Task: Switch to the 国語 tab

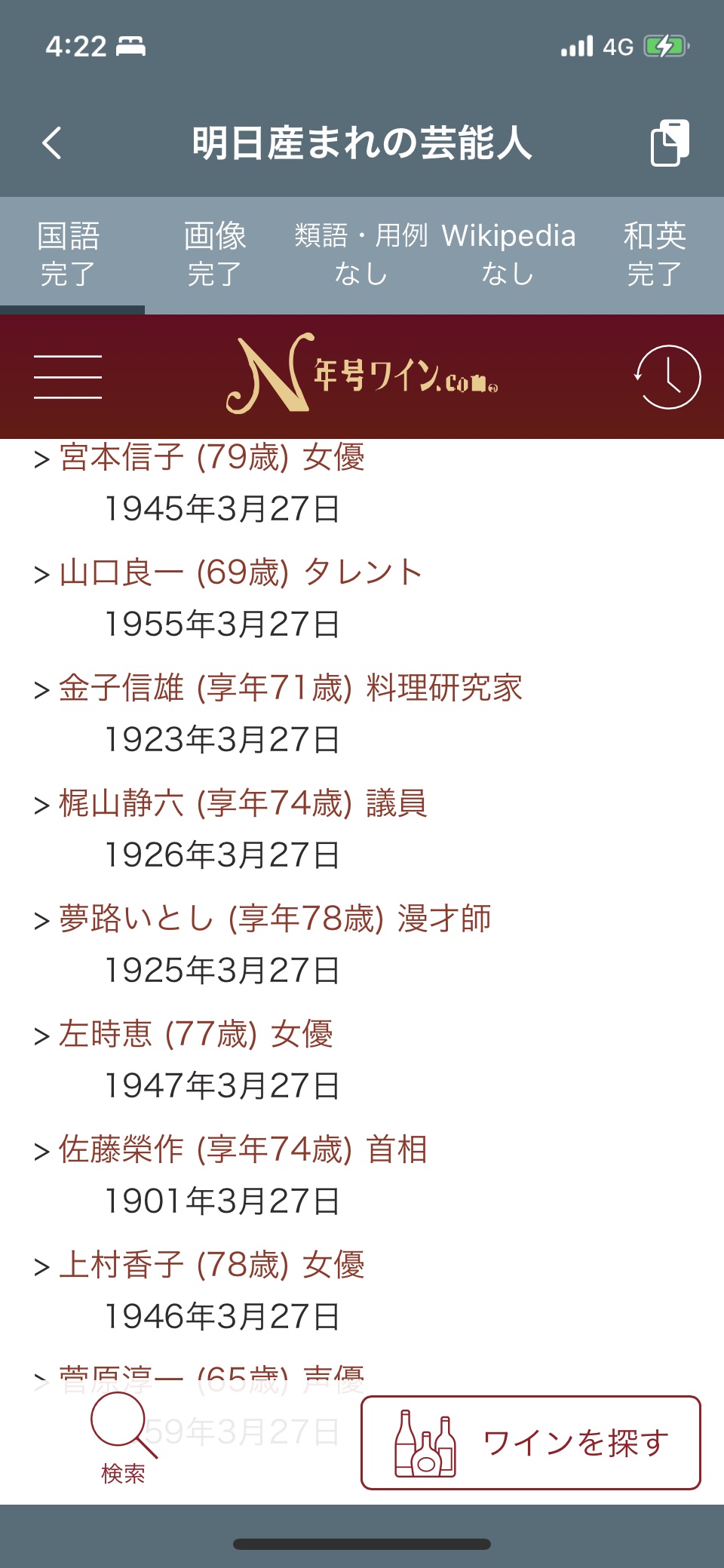Action: [69, 254]
